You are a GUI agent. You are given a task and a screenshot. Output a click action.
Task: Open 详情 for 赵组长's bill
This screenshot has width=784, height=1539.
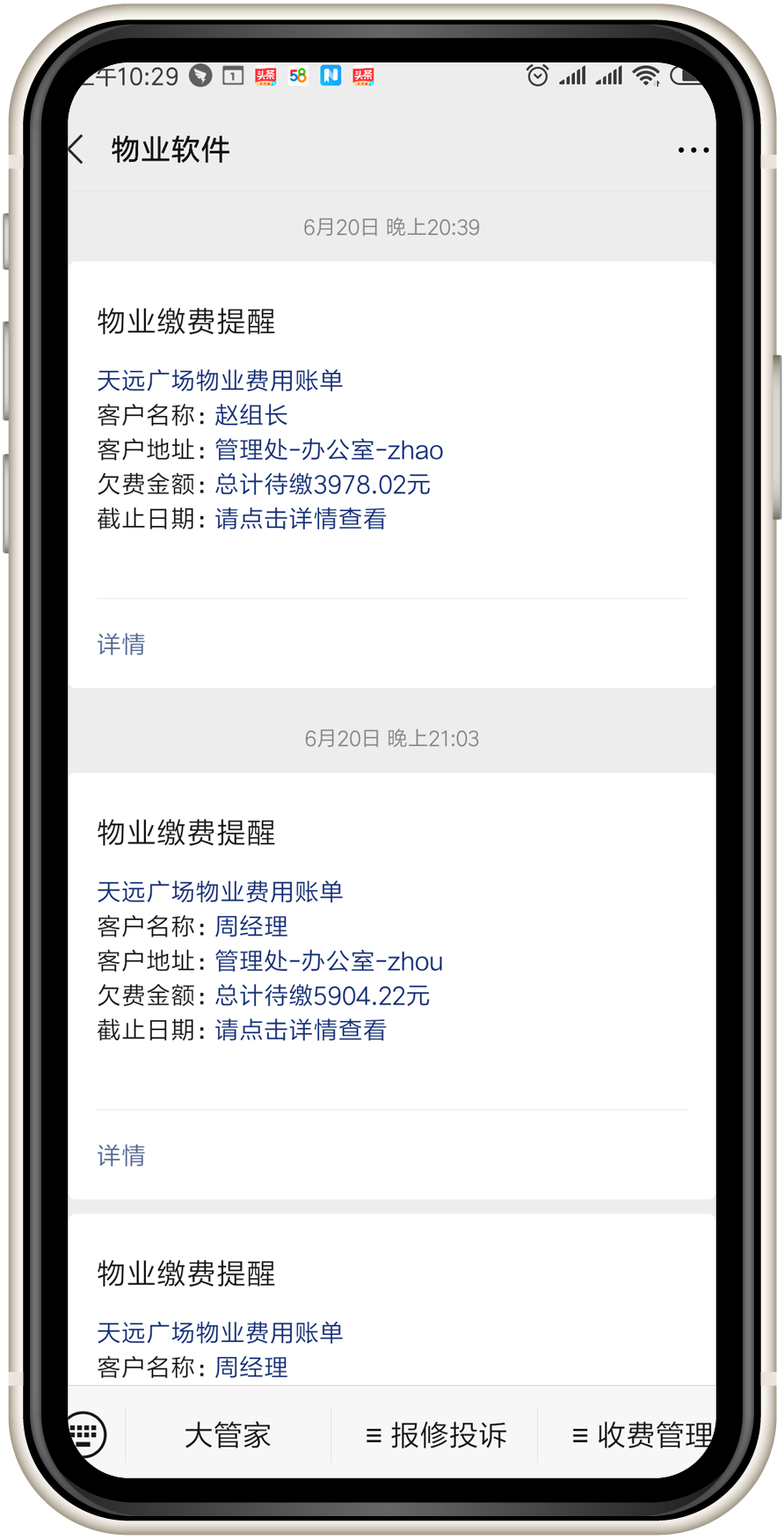point(121,645)
